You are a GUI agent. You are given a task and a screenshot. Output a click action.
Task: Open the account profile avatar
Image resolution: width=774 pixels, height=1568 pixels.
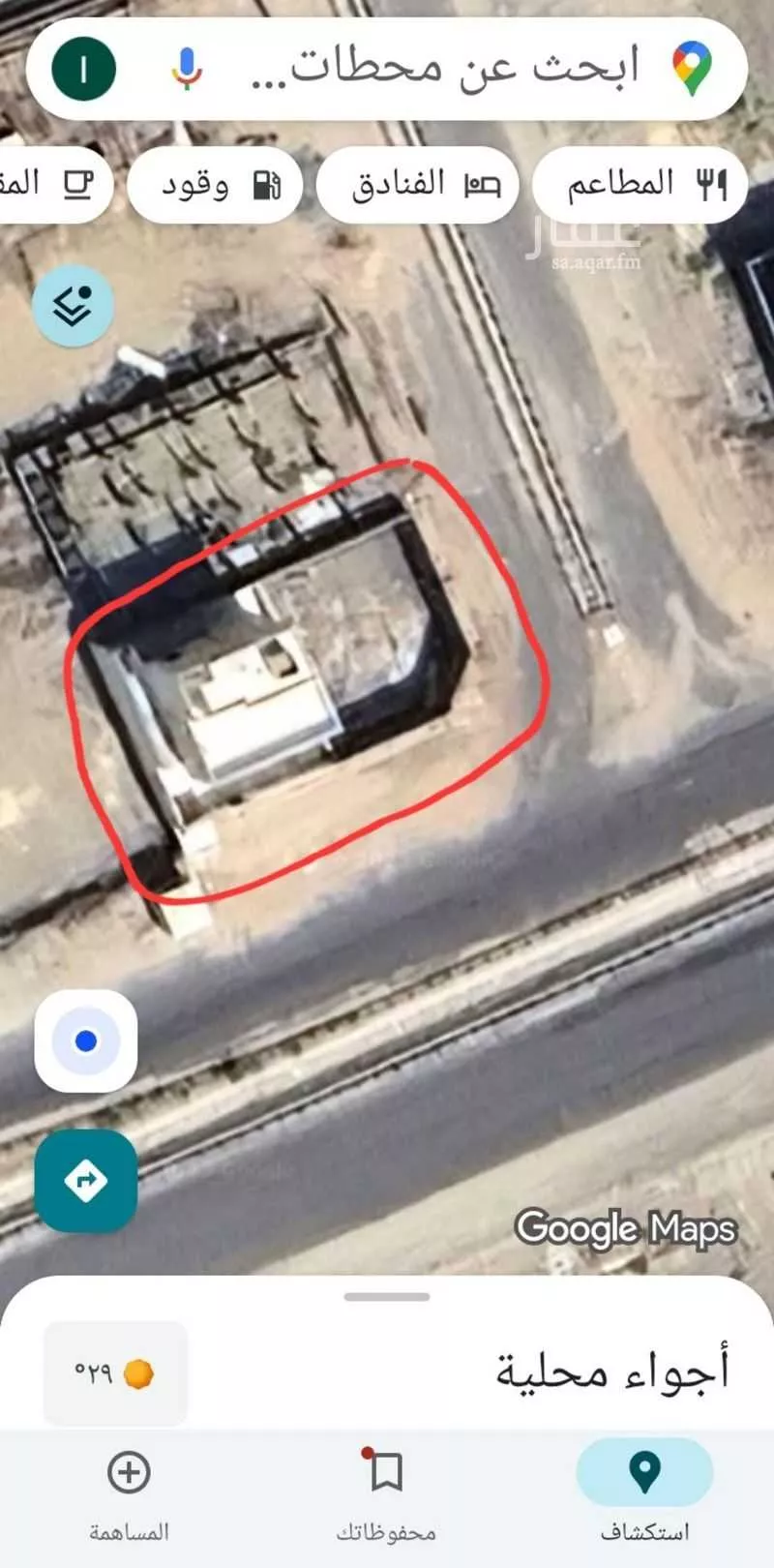[84, 69]
